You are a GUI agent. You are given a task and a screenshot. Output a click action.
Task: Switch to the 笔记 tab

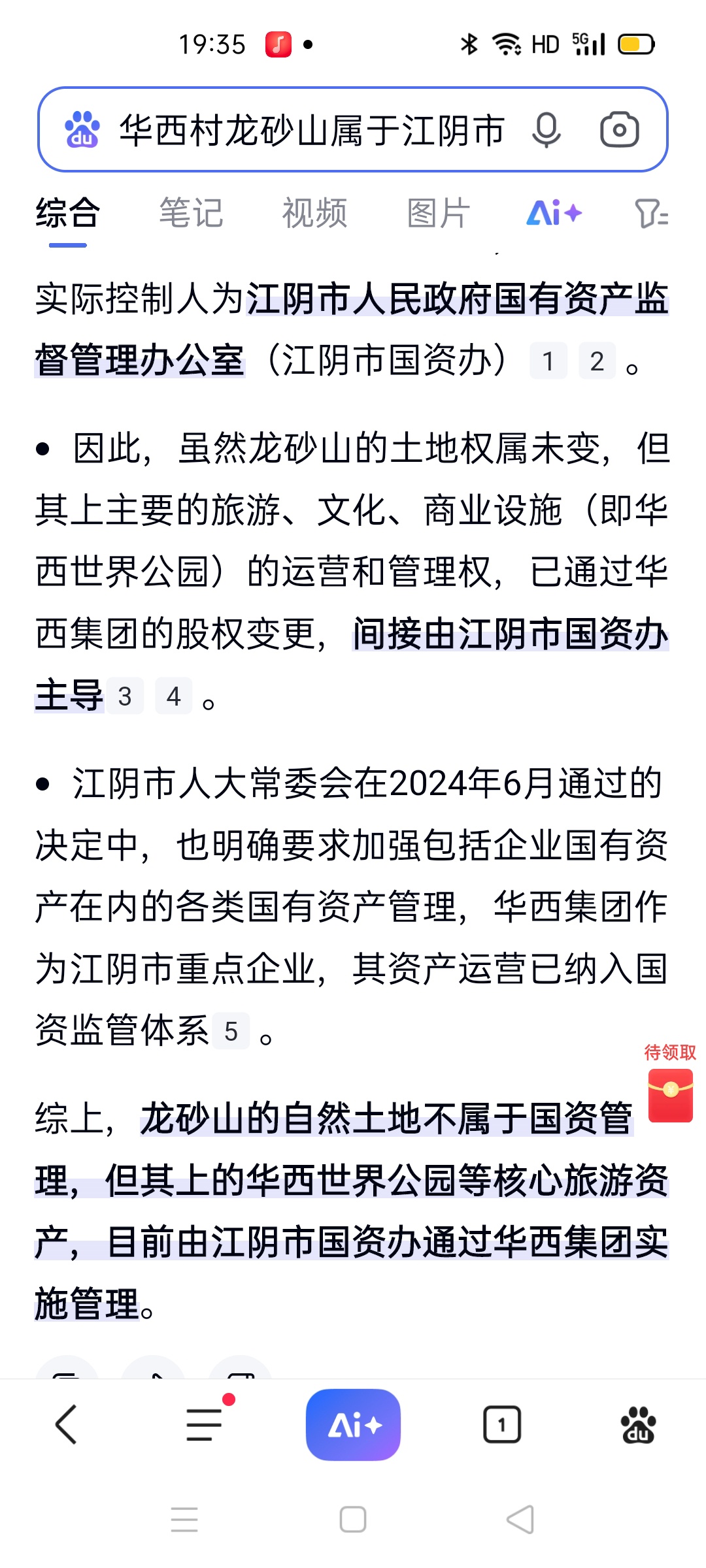click(x=191, y=213)
